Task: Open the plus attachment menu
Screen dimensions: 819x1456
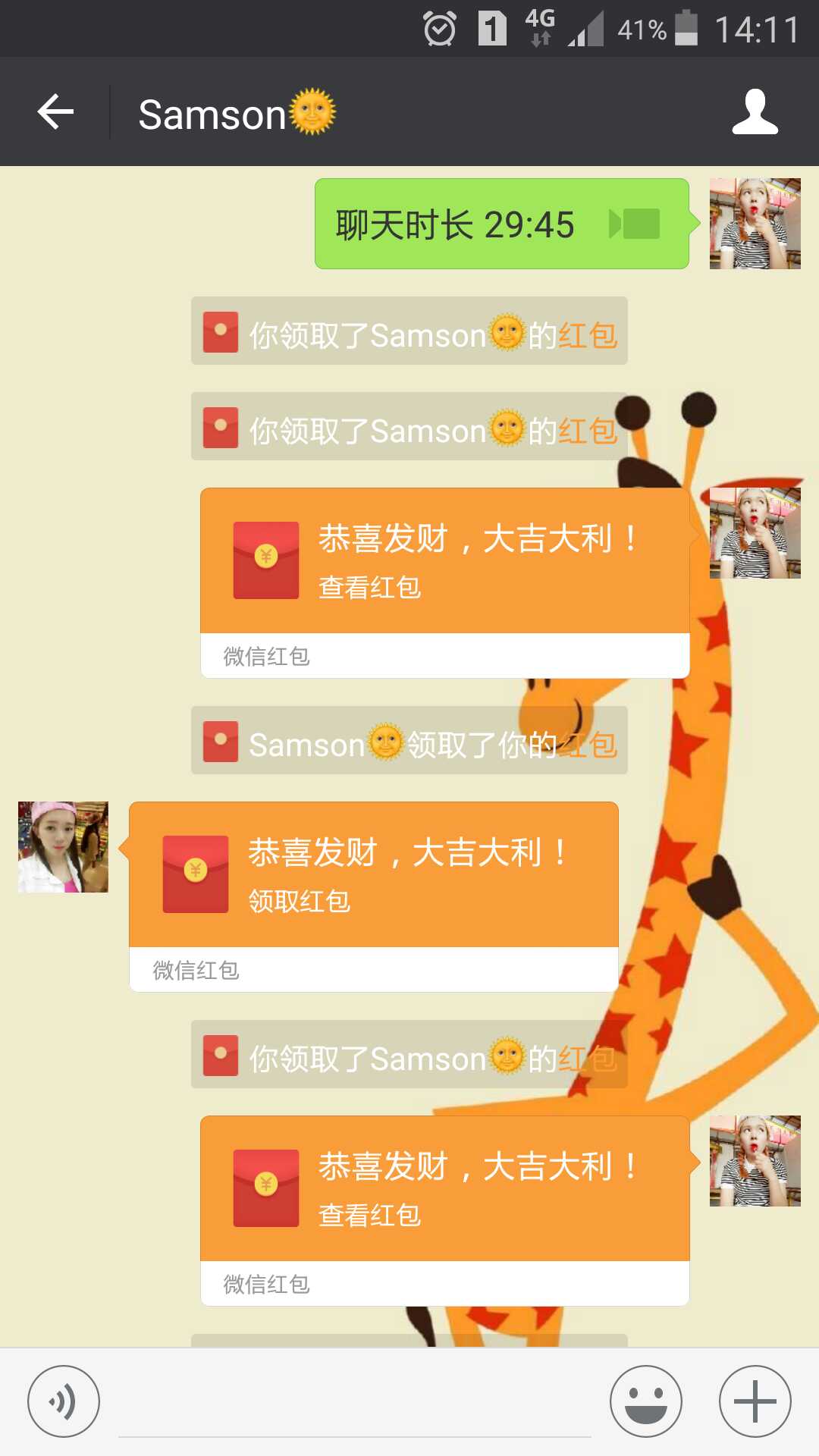Action: tap(755, 1401)
